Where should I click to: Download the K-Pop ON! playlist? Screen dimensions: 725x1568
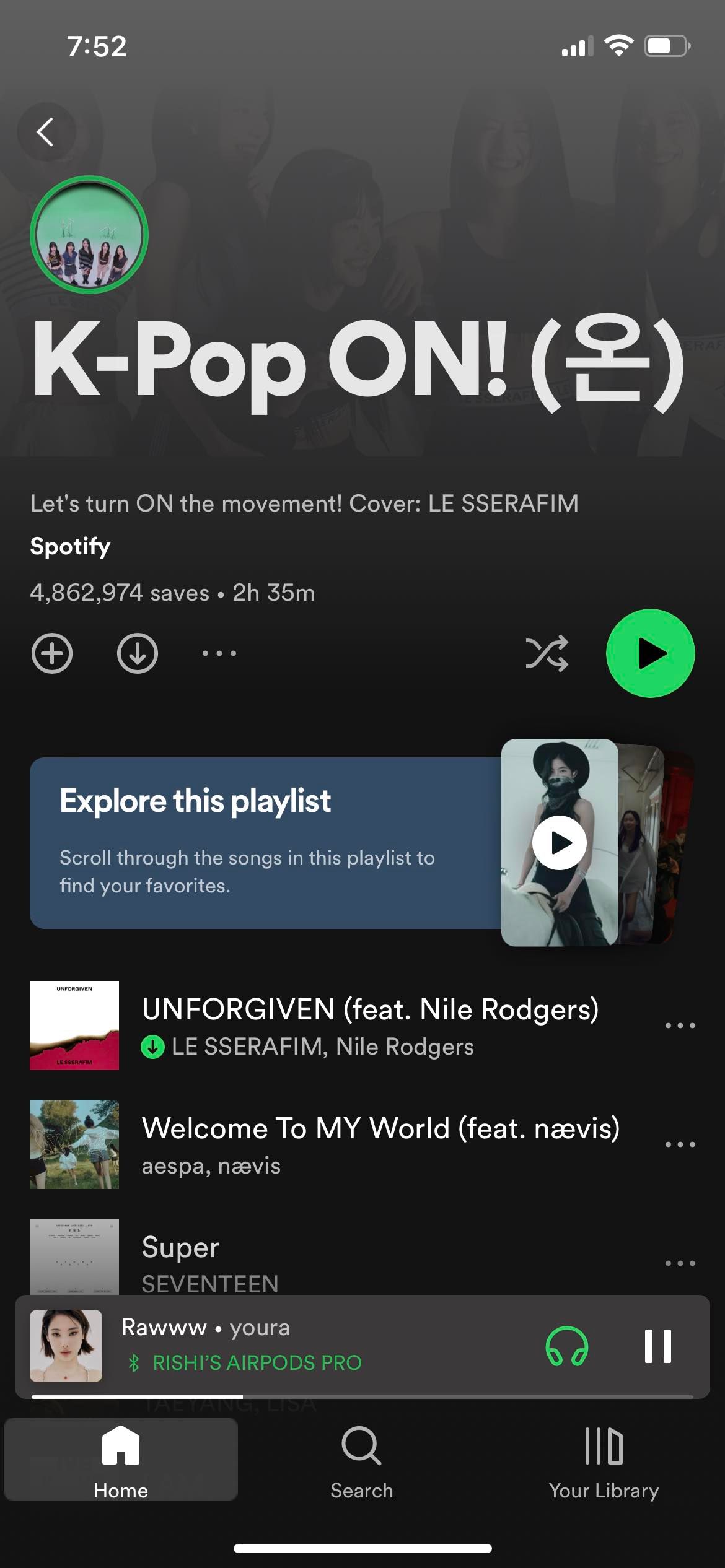[x=137, y=653]
